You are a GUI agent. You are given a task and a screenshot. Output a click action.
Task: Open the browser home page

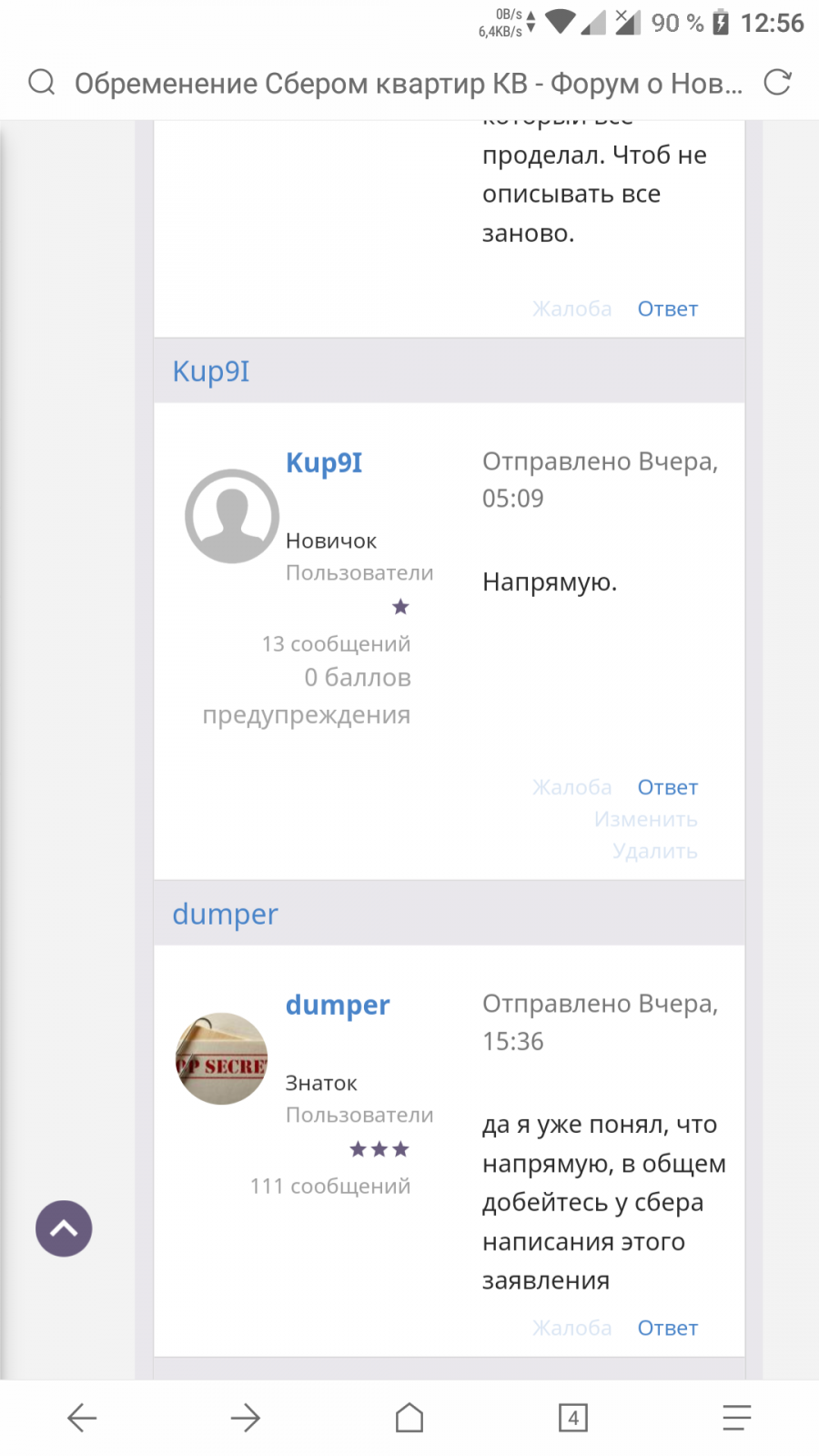point(409,1418)
